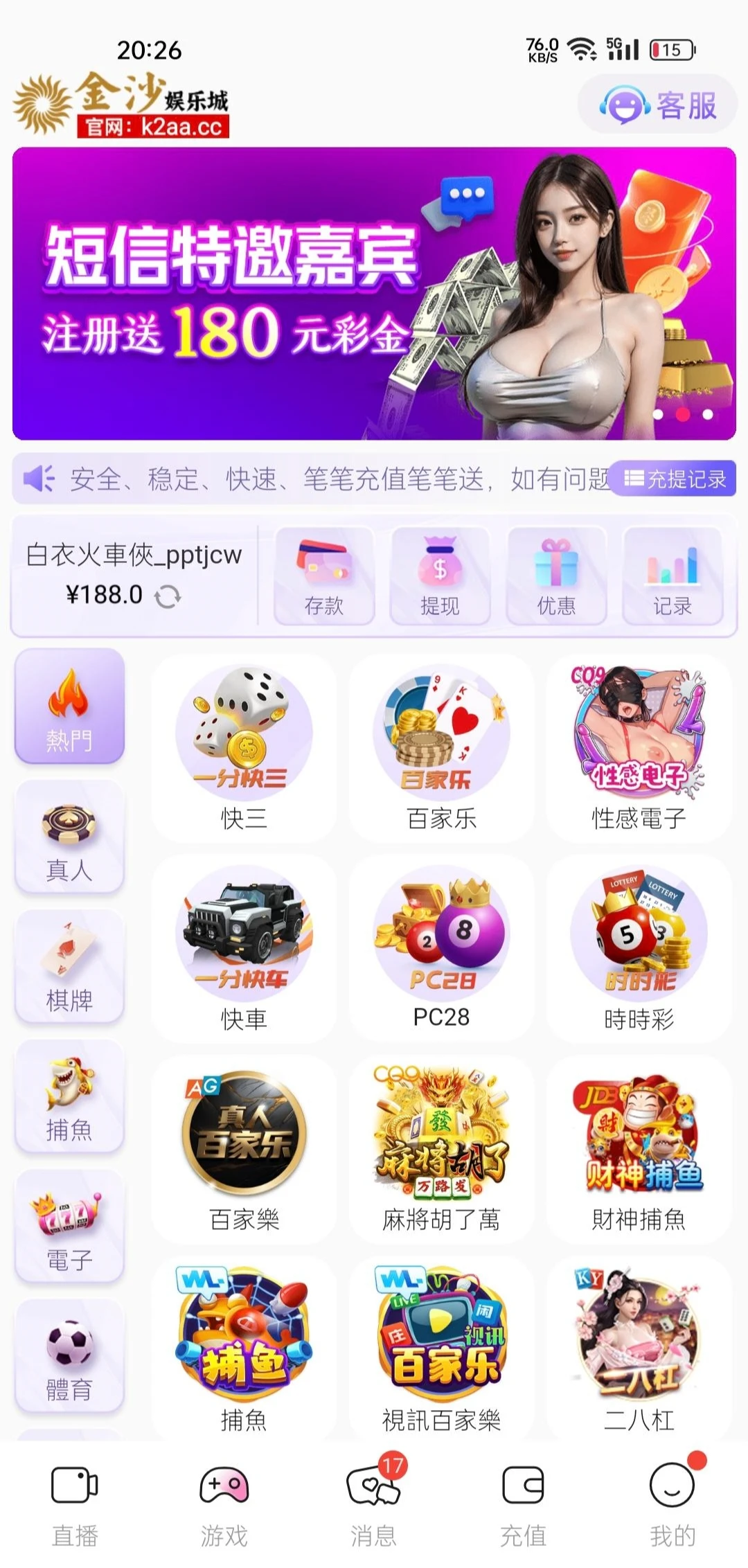748x1568 pixels.
Task: Open 记录 history
Action: (673, 576)
